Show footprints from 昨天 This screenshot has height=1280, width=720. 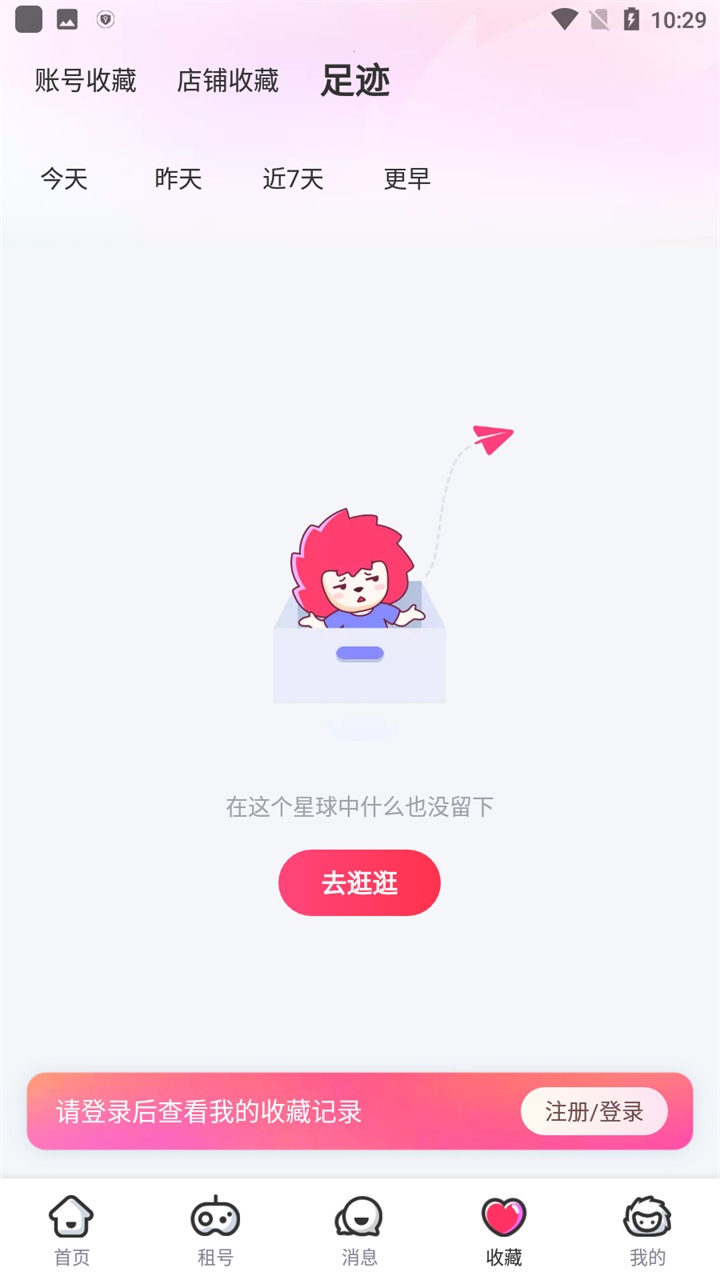(179, 179)
